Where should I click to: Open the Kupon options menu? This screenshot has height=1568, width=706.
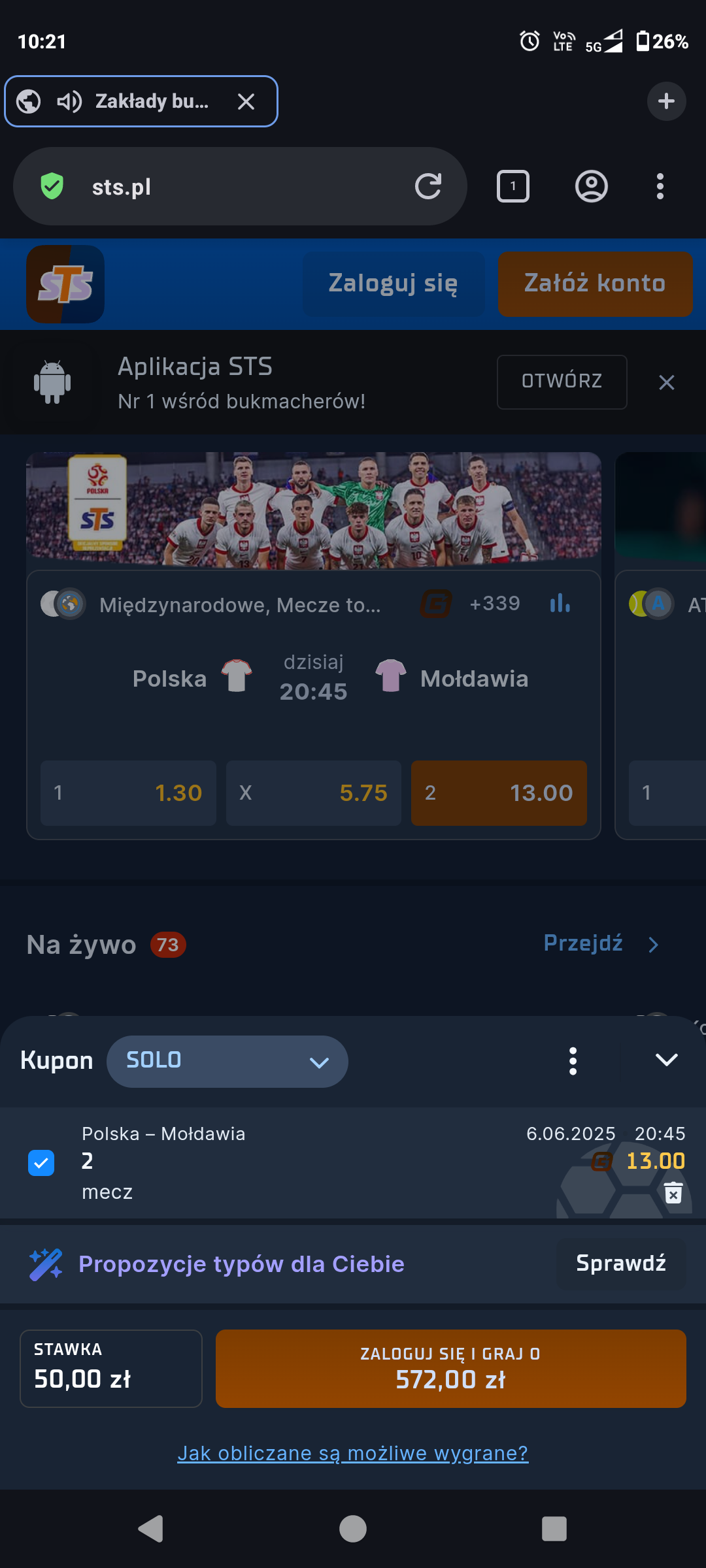pyautogui.click(x=573, y=1061)
